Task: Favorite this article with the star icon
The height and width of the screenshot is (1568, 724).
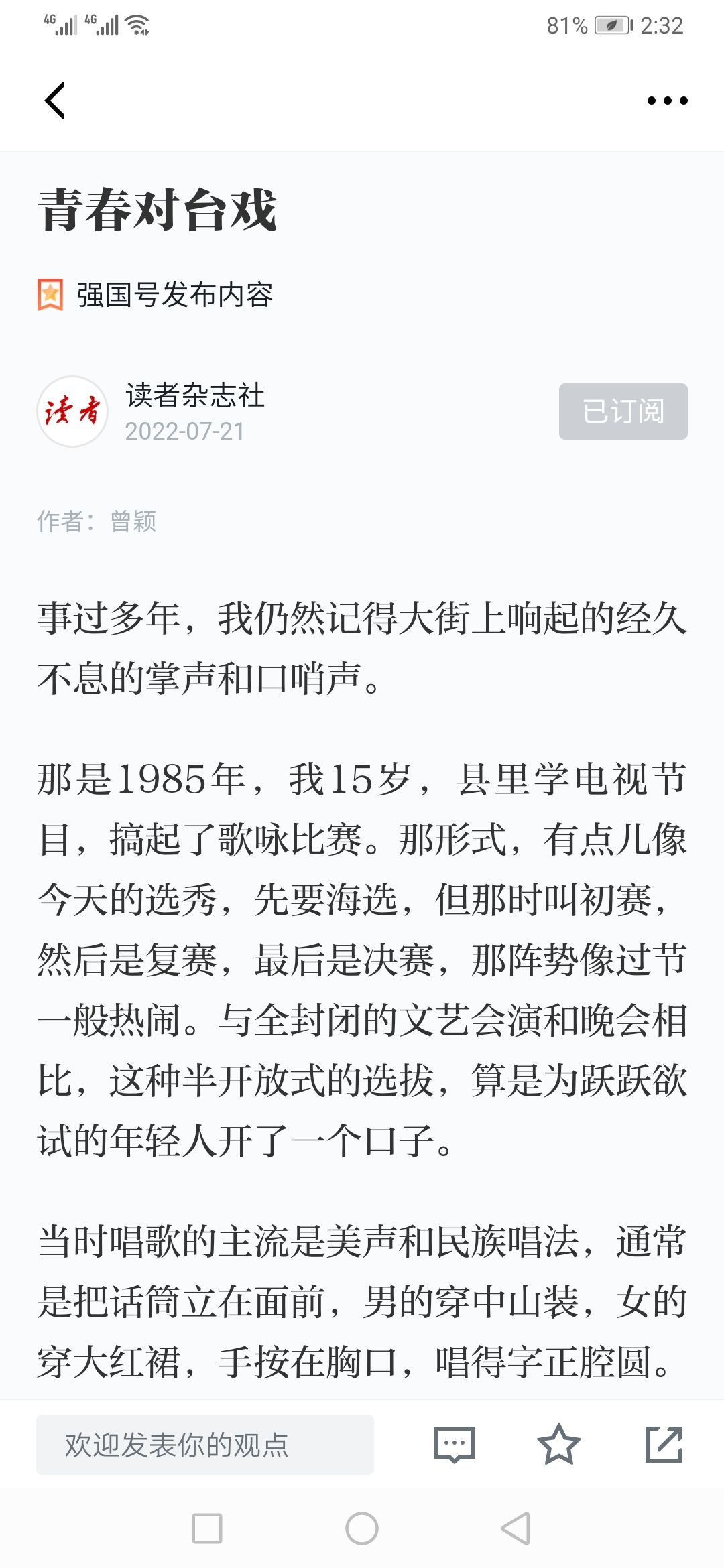Action: 558,1444
